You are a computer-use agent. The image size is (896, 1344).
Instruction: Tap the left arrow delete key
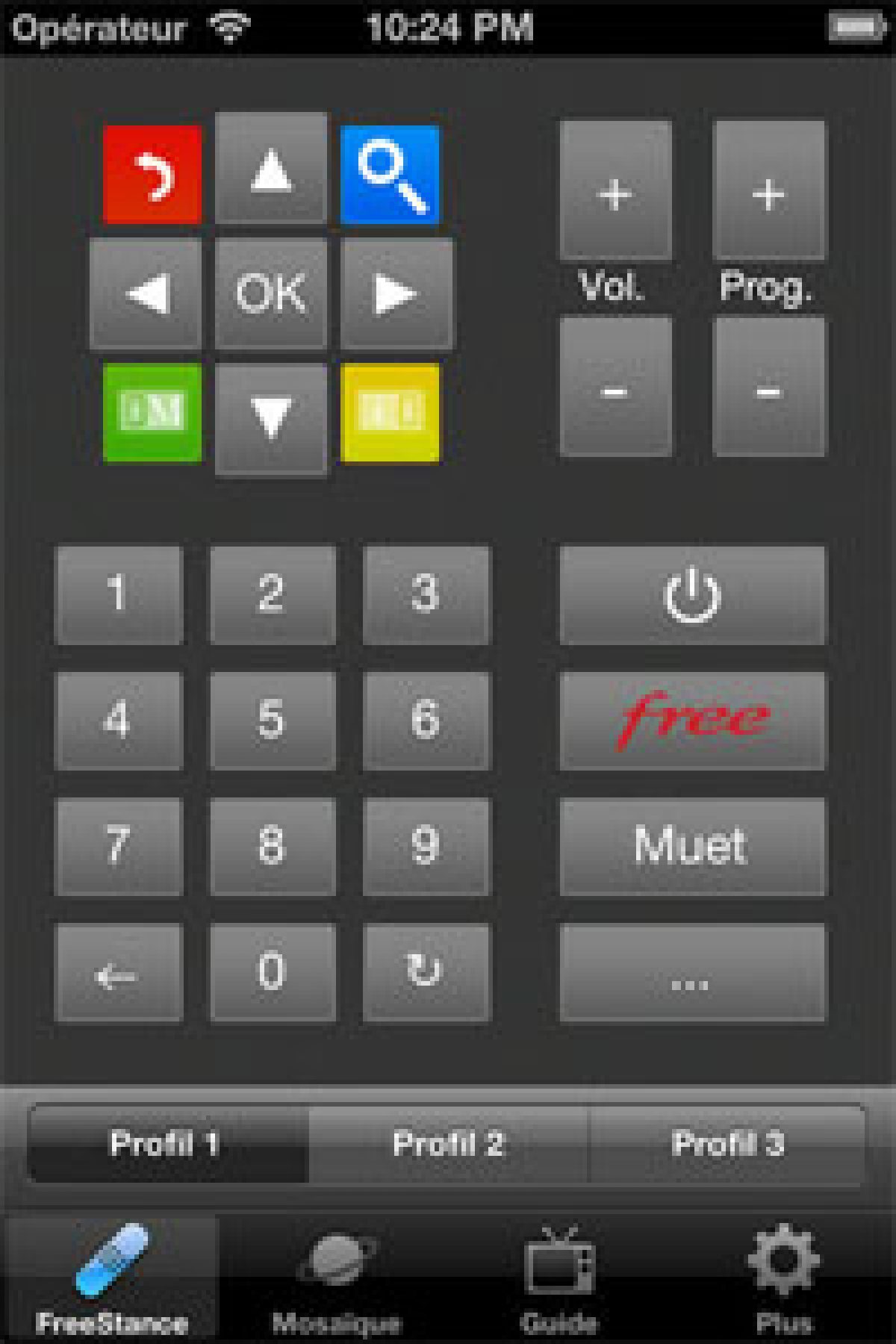[x=118, y=972]
